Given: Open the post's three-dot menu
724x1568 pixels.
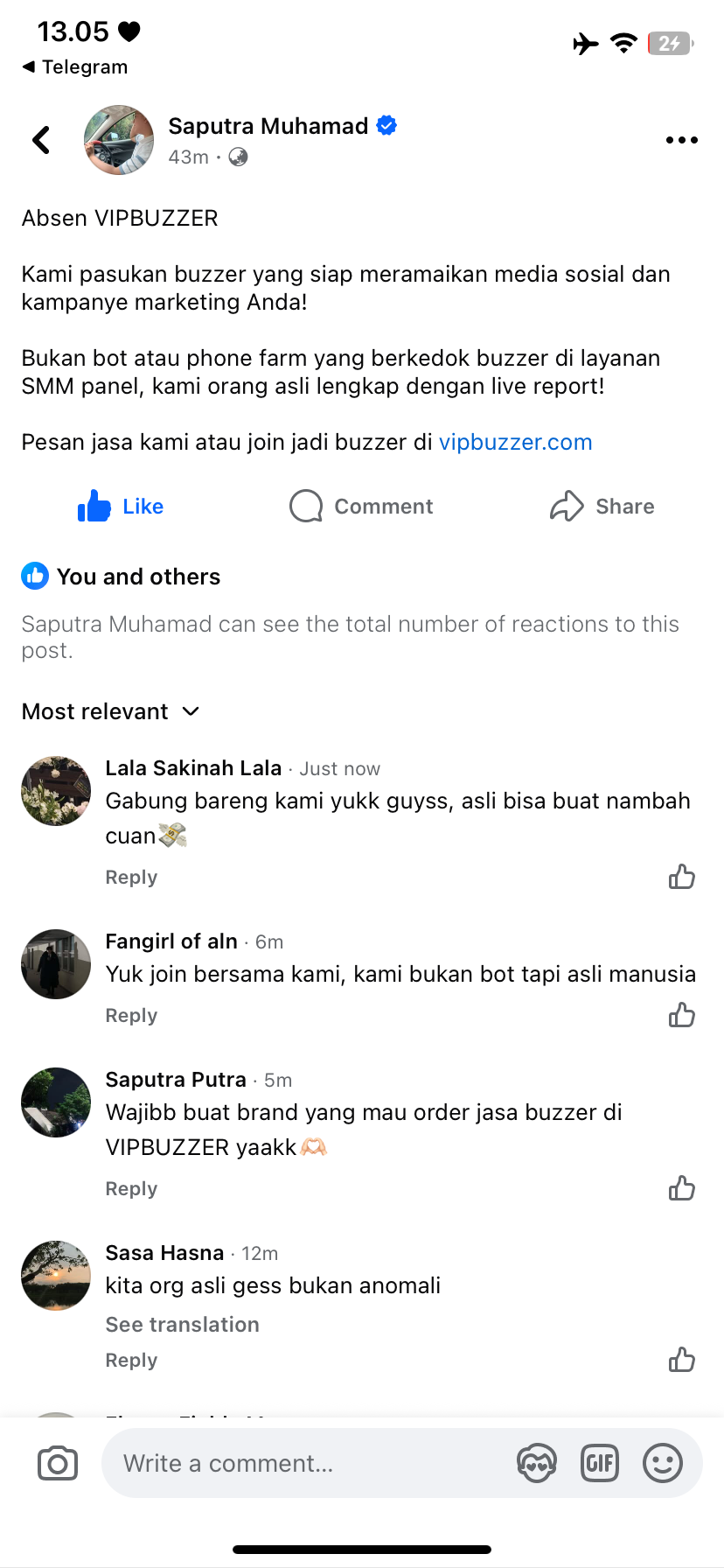Looking at the screenshot, I should click(x=681, y=140).
